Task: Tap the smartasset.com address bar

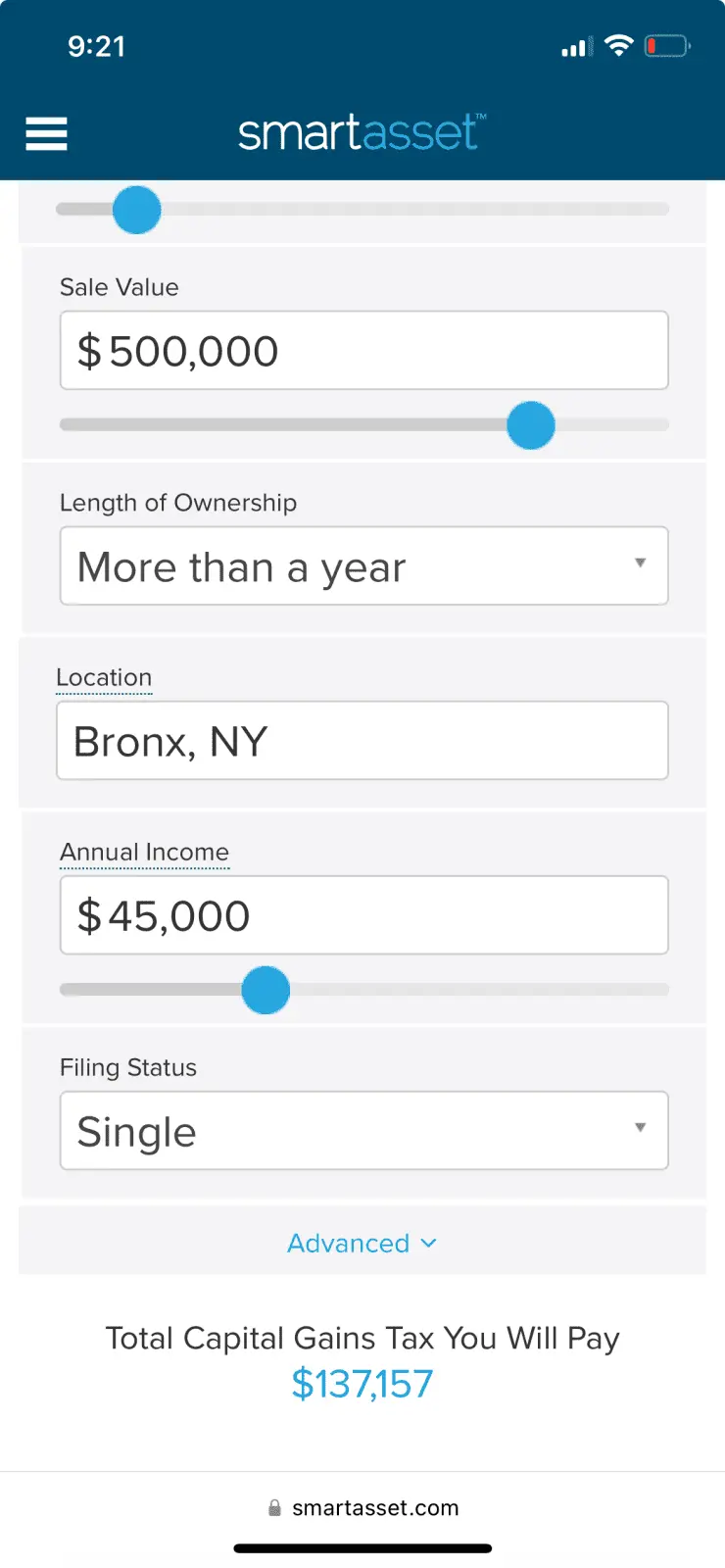Action: pos(363,1508)
